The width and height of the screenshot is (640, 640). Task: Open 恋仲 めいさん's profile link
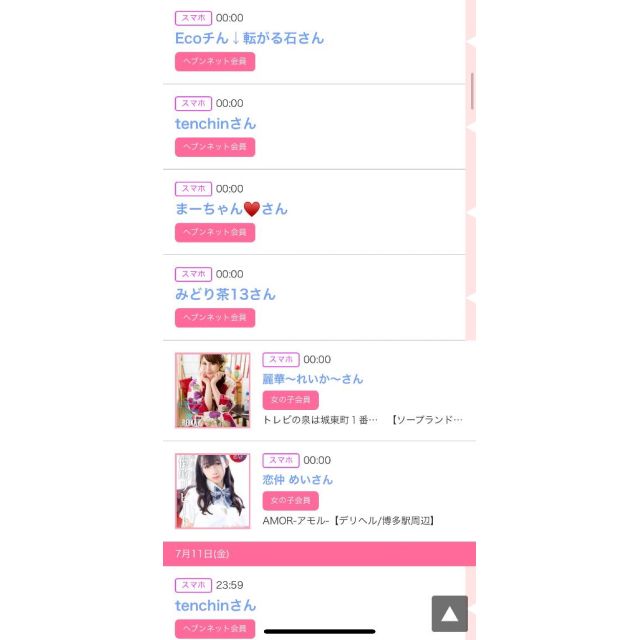(297, 480)
